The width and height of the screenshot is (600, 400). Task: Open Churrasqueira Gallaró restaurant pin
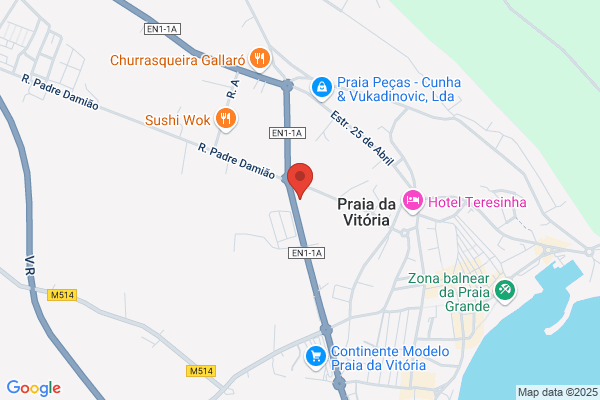[x=260, y=59]
